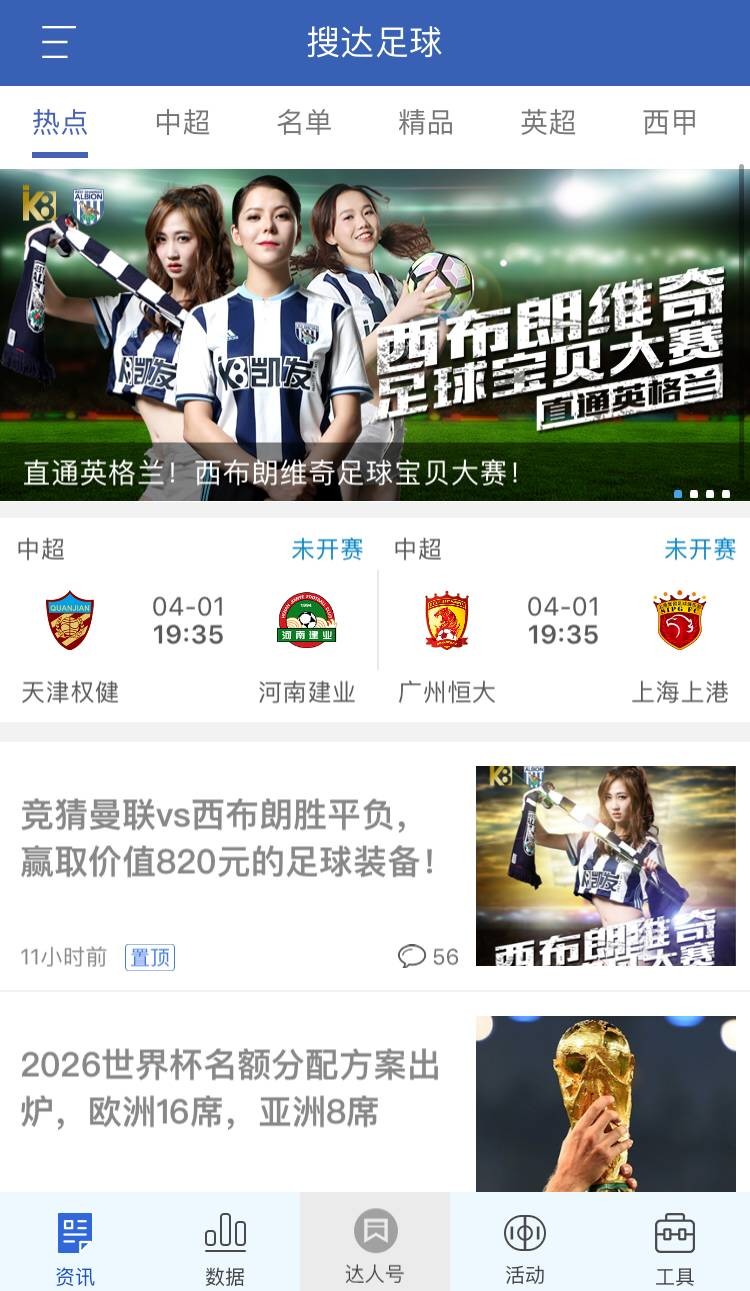Open the hamburger menu in top bar
The height and width of the screenshot is (1291, 750).
coord(56,42)
